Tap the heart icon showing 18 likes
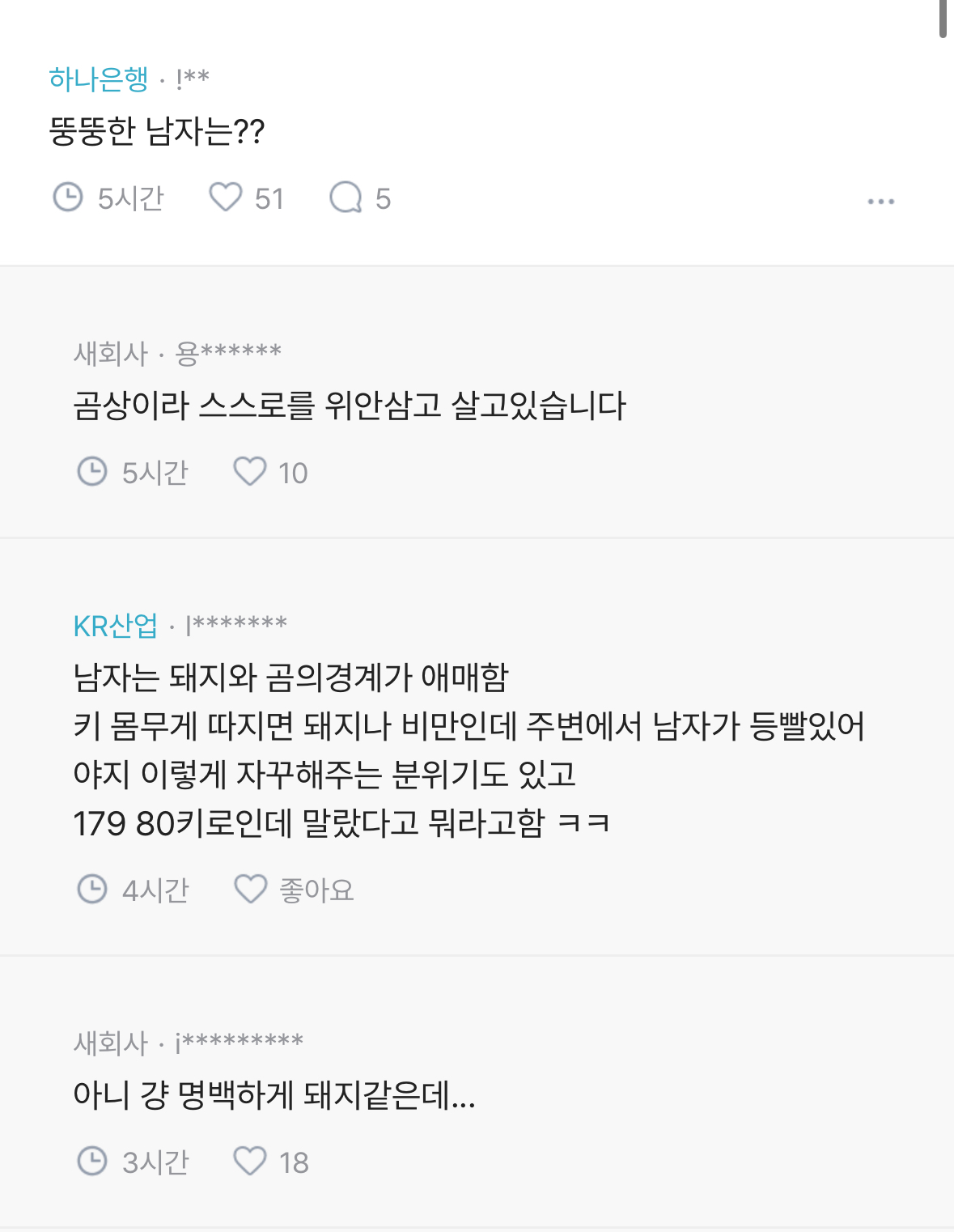This screenshot has height=1232, width=954. tap(252, 1162)
